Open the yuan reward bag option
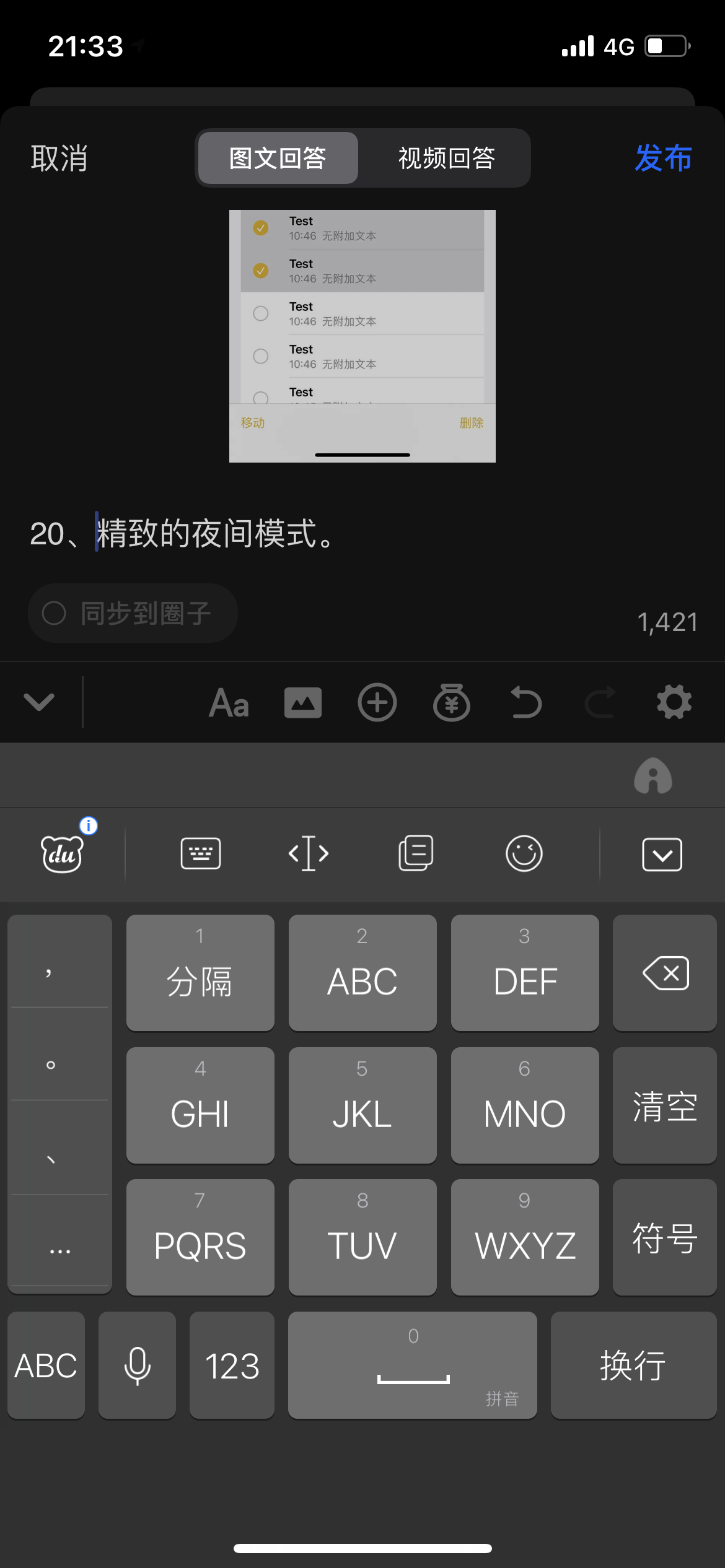725x1568 pixels. [451, 703]
